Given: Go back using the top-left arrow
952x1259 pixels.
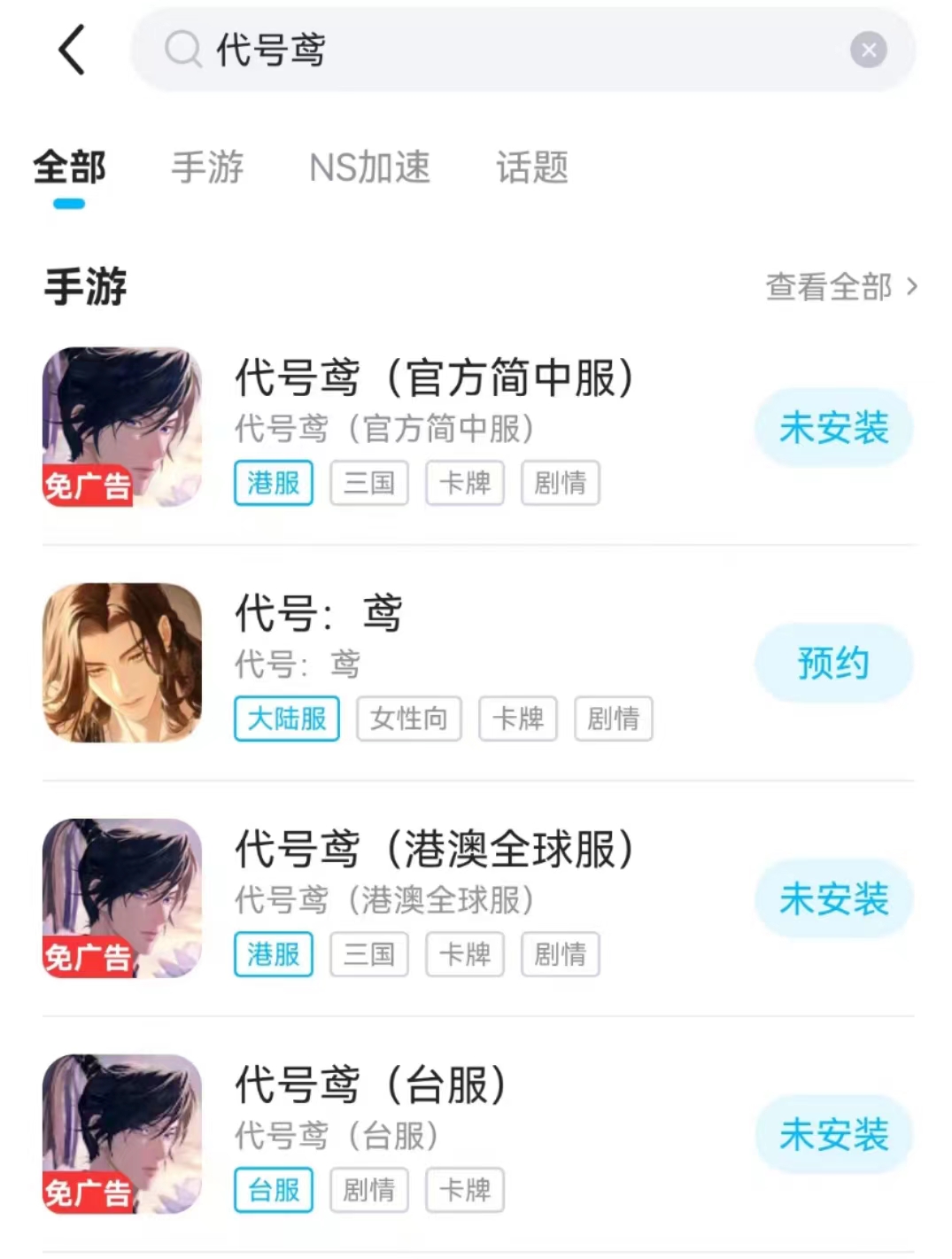Looking at the screenshot, I should pyautogui.click(x=73, y=50).
